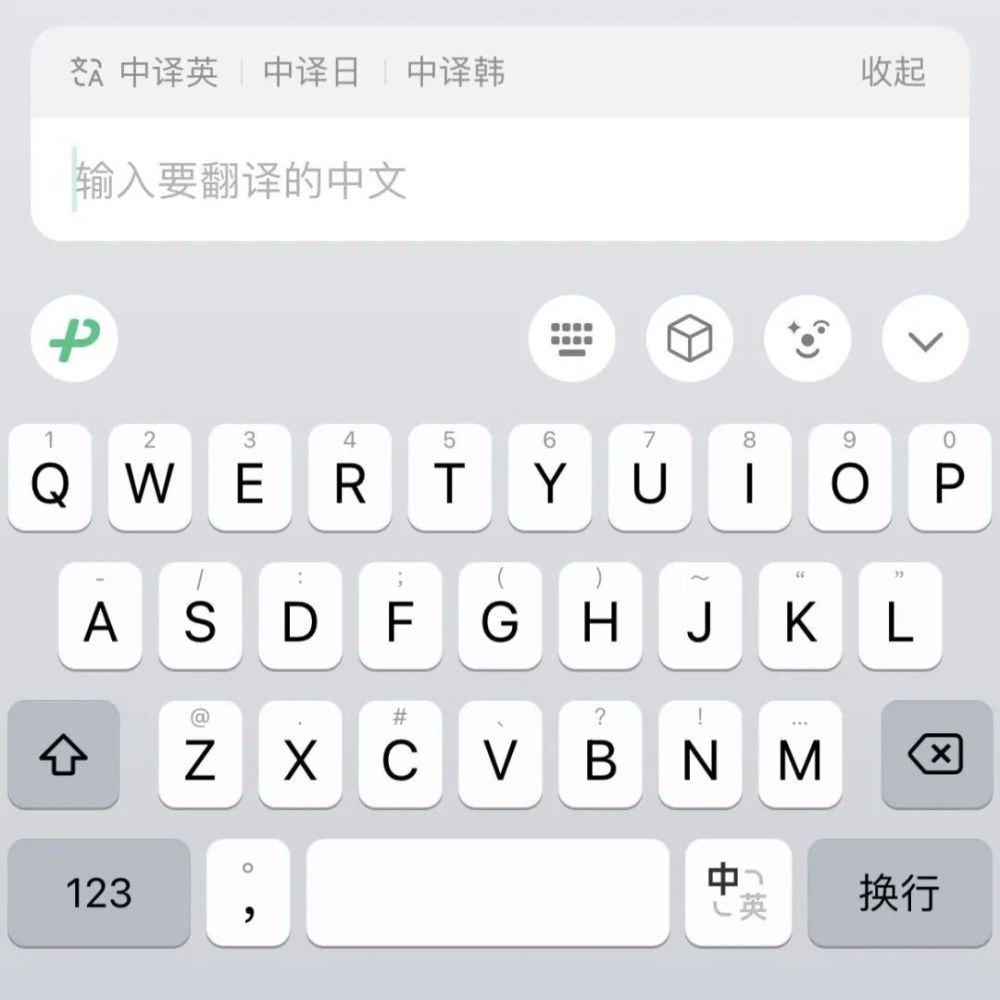Open the cube toolbox icon
This screenshot has width=1000, height=1000.
click(x=690, y=339)
